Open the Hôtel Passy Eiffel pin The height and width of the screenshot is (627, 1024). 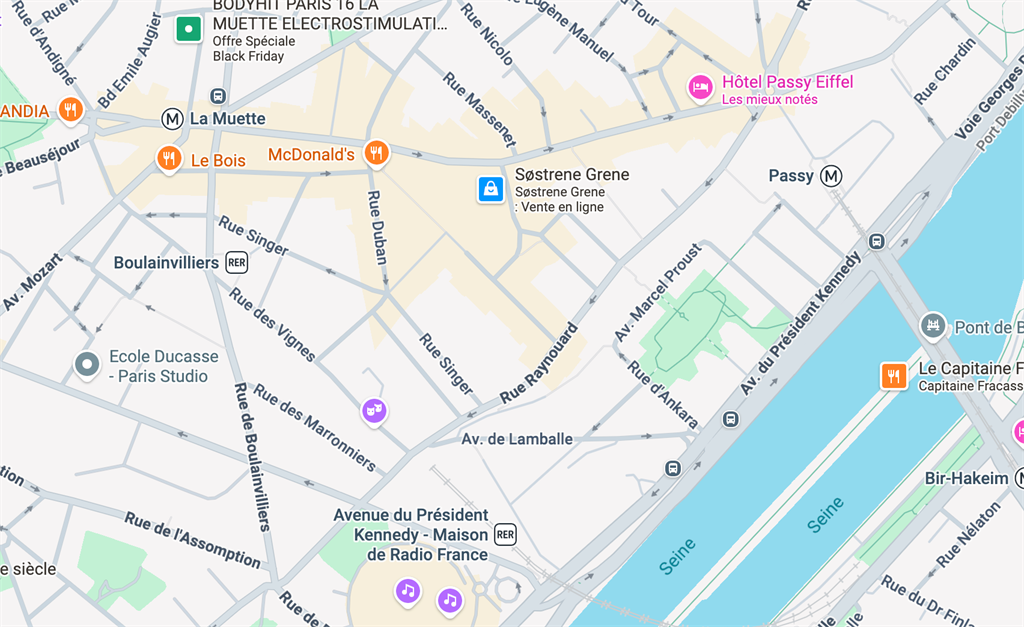click(x=700, y=88)
